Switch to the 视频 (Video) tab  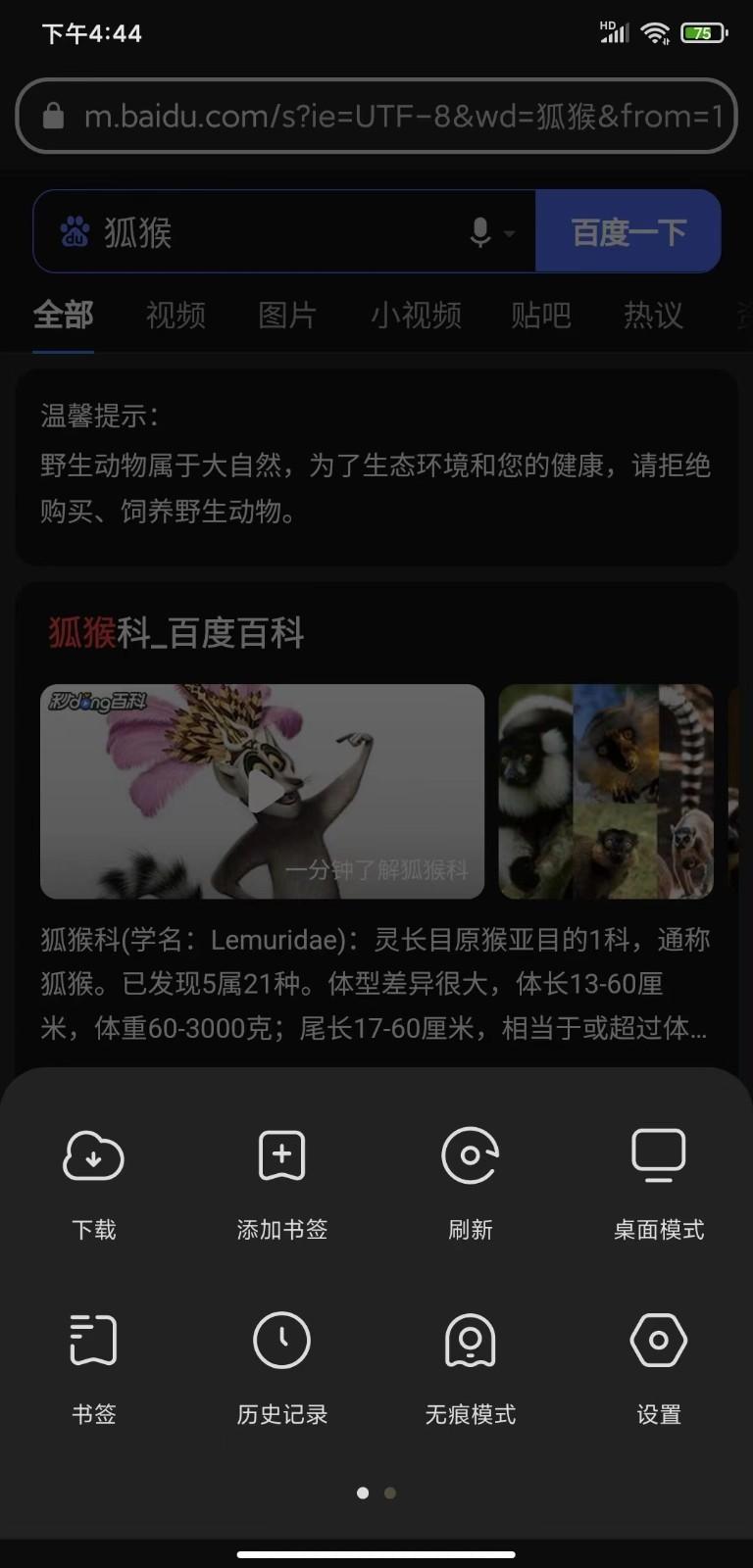click(175, 316)
